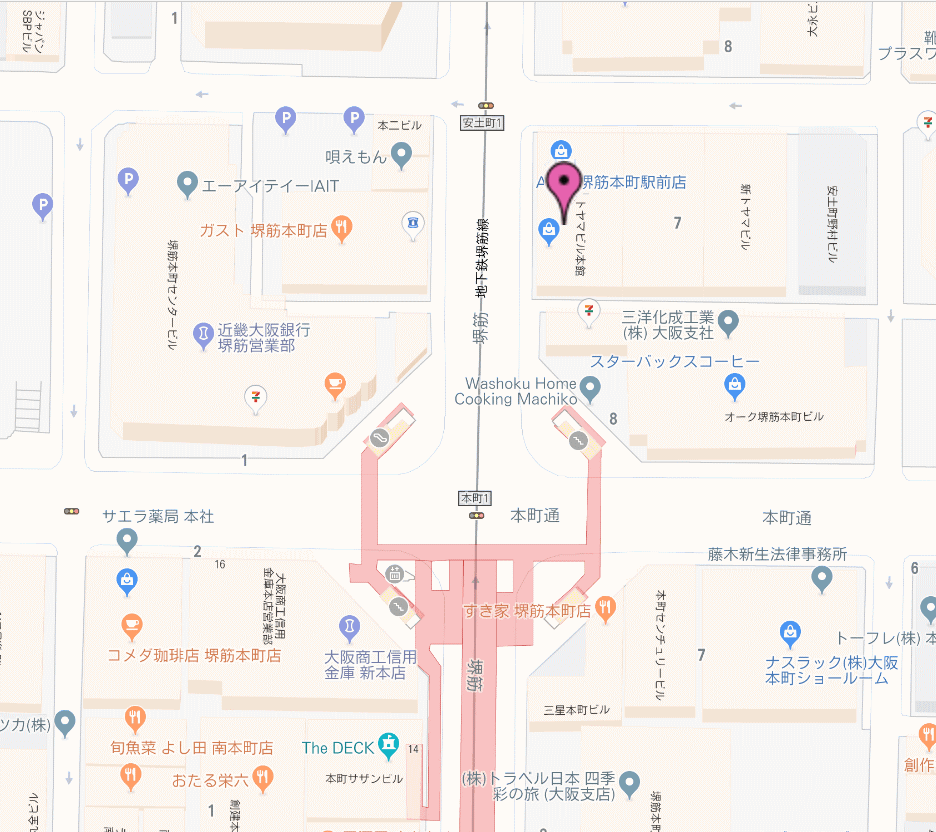Open ガスト 堺筋本町店 restaurant marker
The width and height of the screenshot is (936, 832).
coord(343,229)
